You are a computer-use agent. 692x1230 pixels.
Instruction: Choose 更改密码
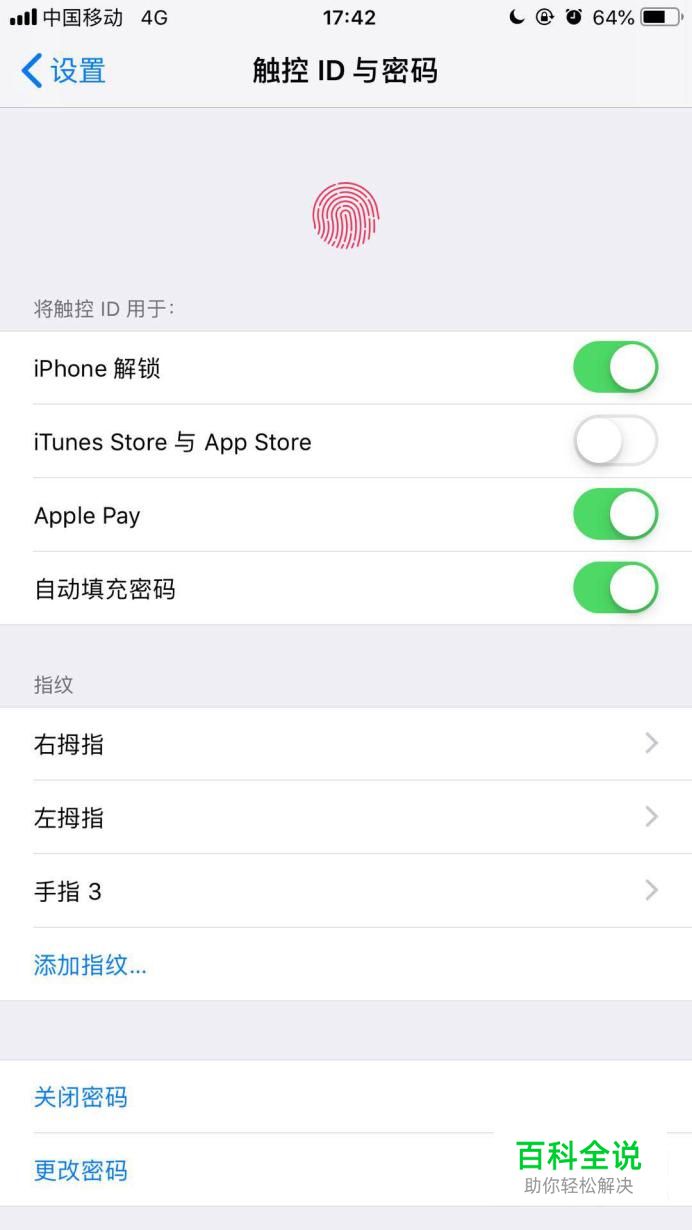click(81, 1170)
